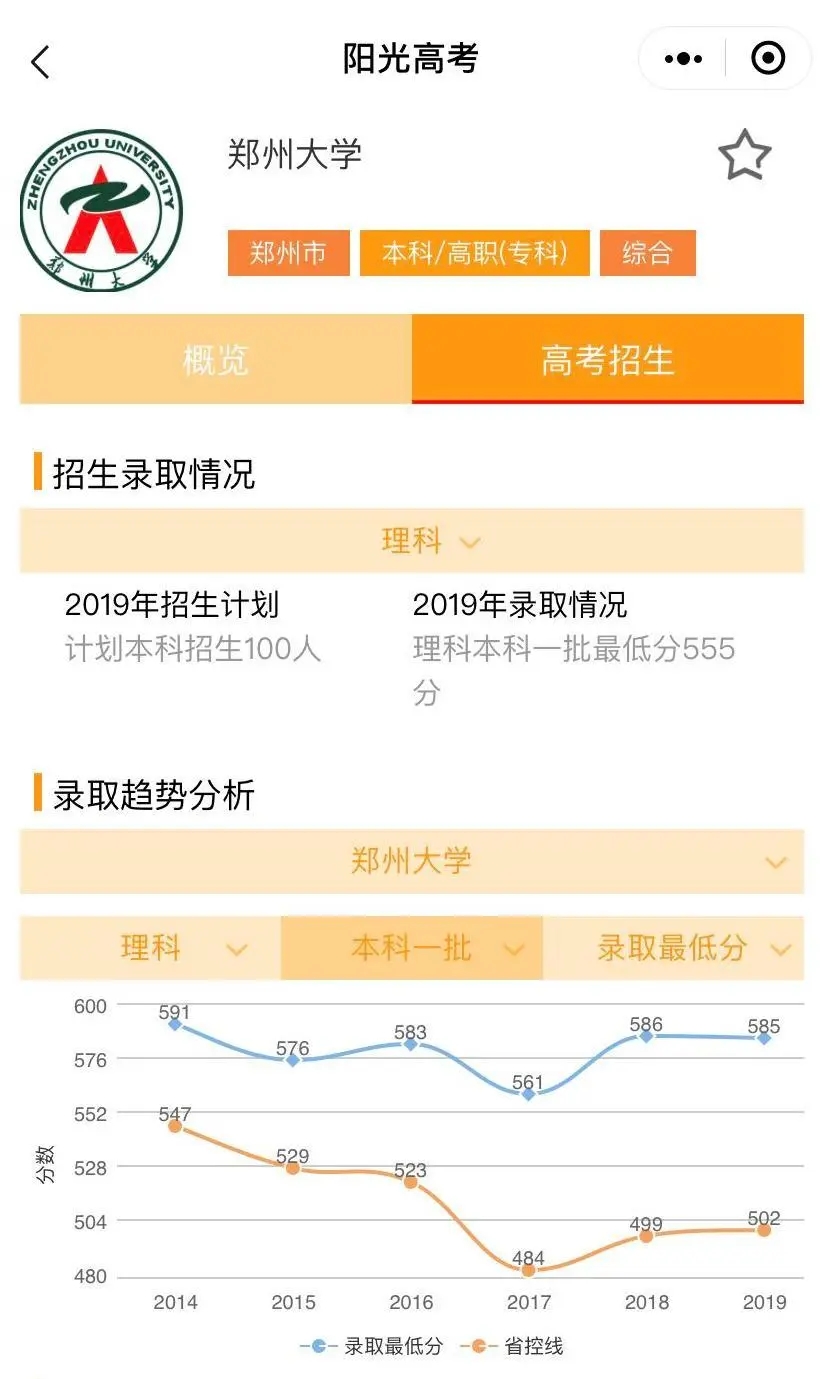Toggle the 录取最低分 series in the chart legend
Viewport: 825px width, 1379px height.
[x=371, y=1346]
